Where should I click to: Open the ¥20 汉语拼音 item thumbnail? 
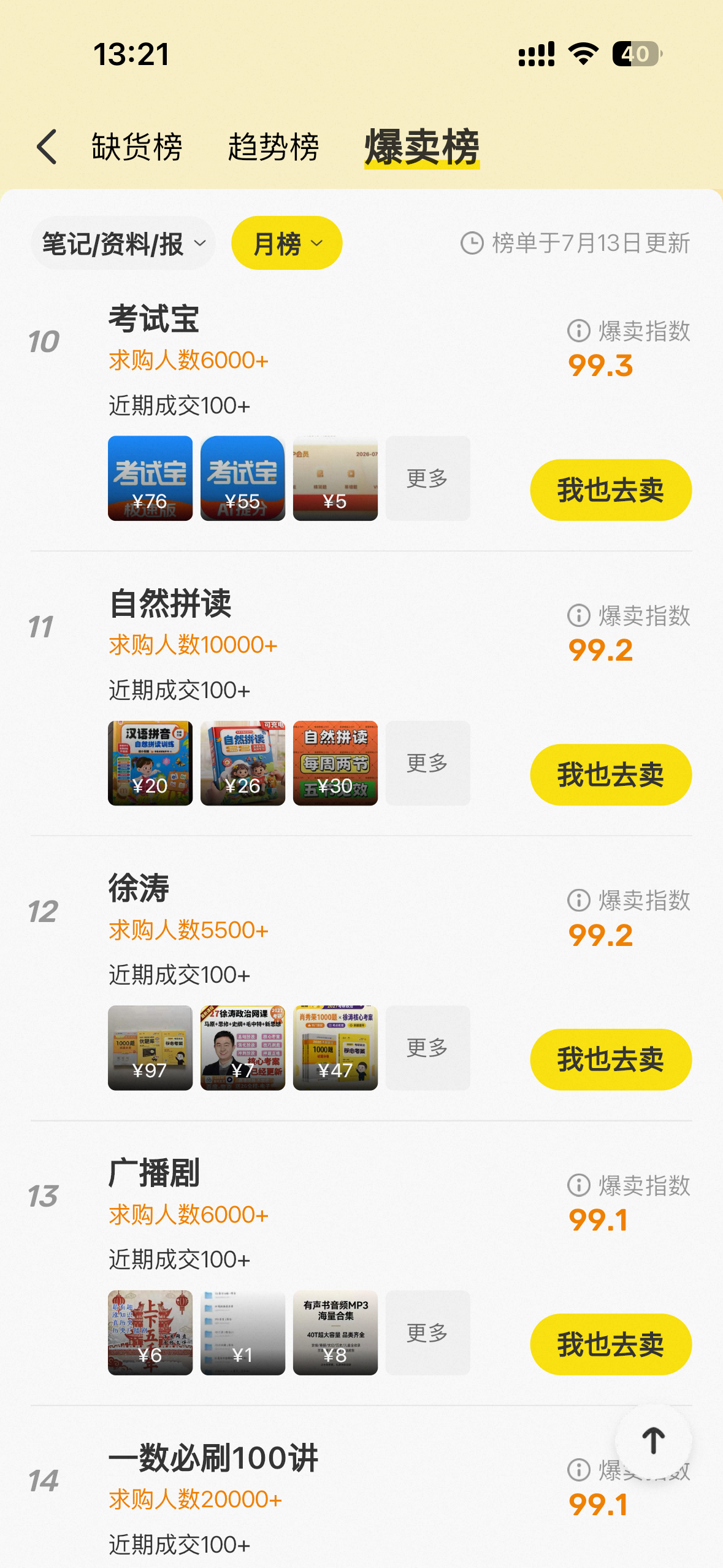[150, 763]
